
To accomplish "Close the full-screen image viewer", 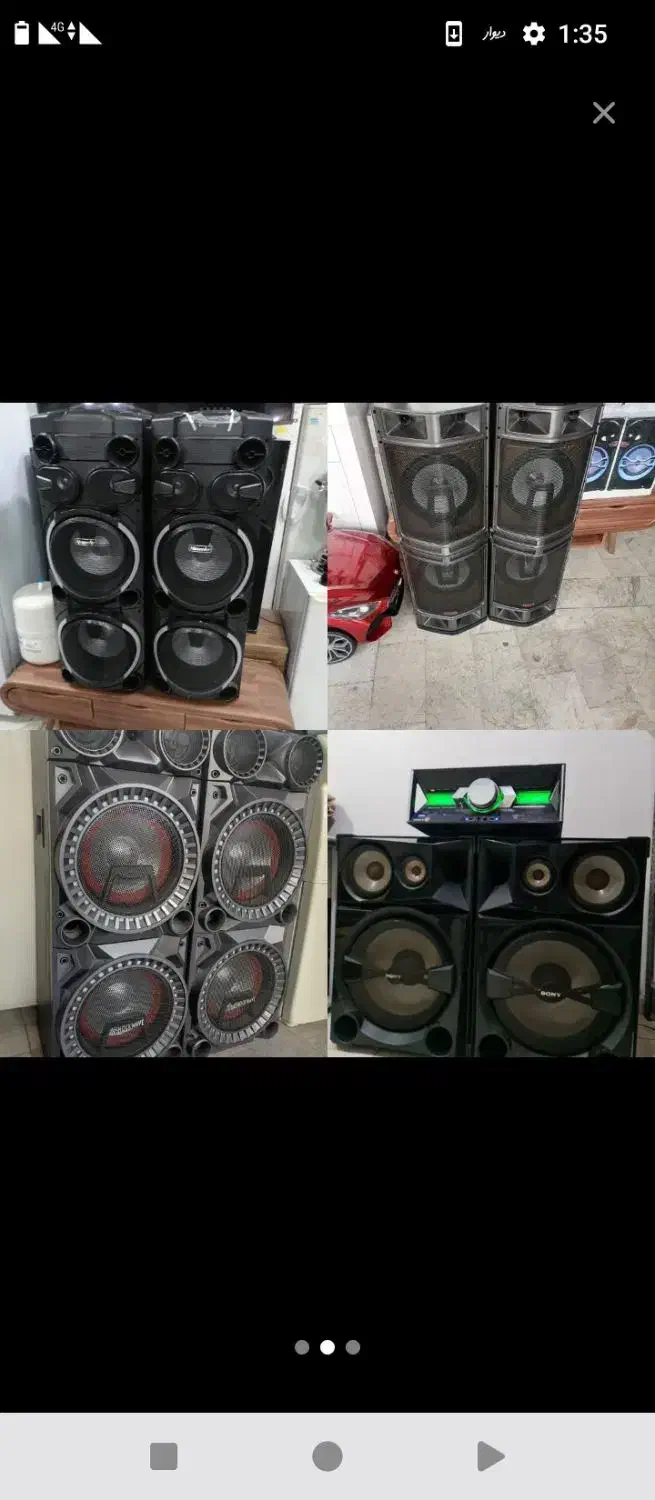I will [x=603, y=113].
